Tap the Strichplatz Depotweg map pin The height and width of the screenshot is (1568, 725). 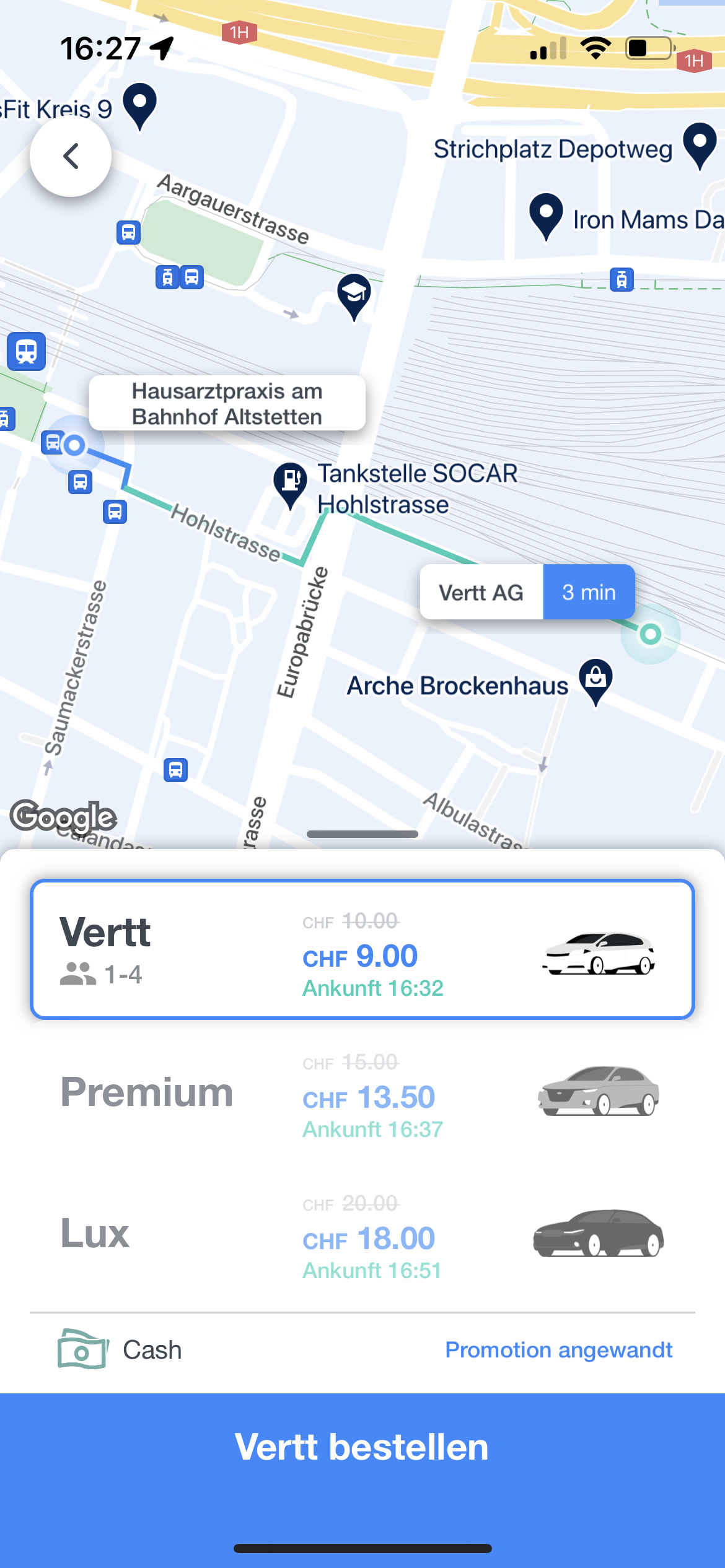[700, 145]
